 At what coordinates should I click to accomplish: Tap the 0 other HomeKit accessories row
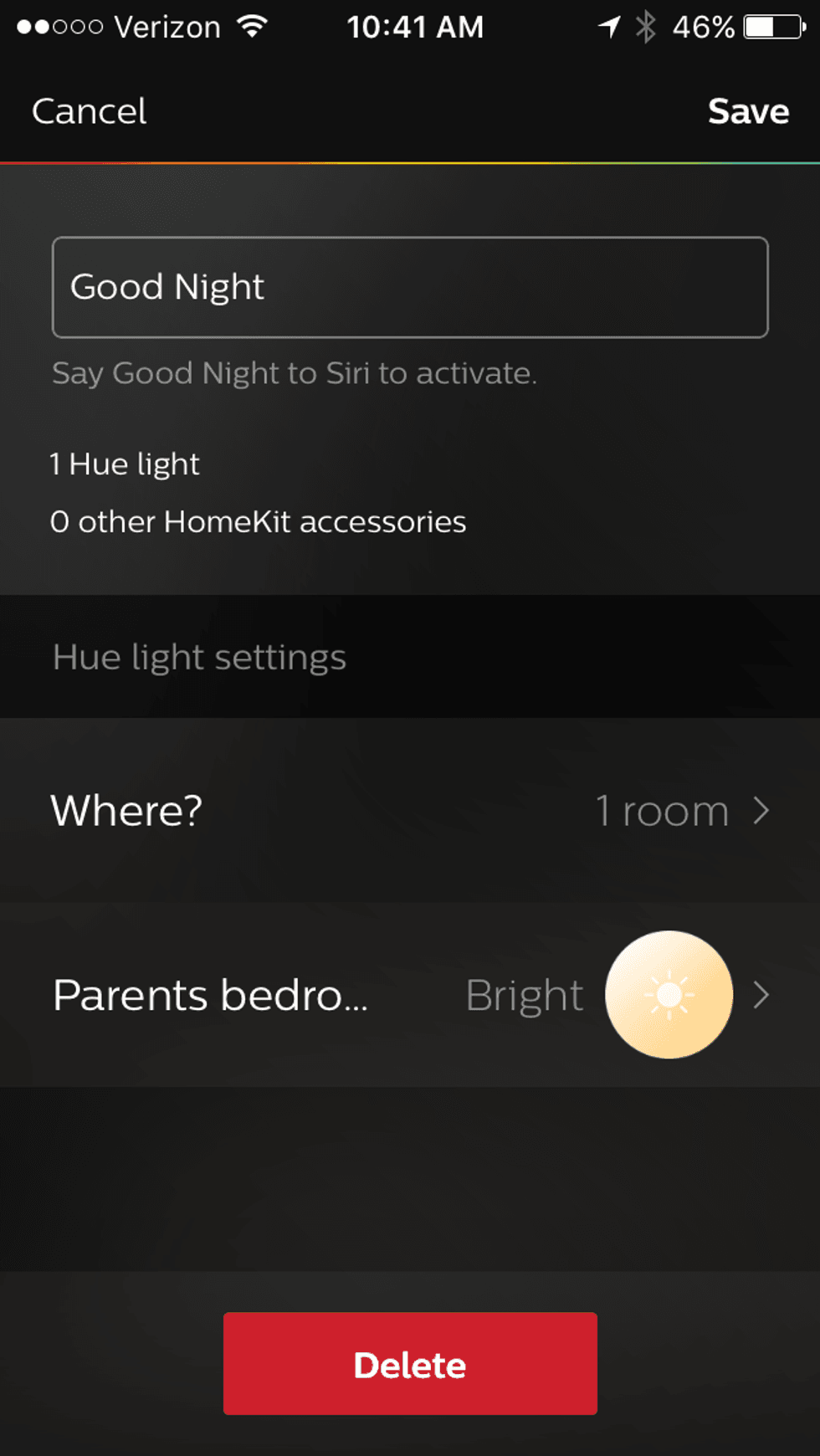pos(259,521)
